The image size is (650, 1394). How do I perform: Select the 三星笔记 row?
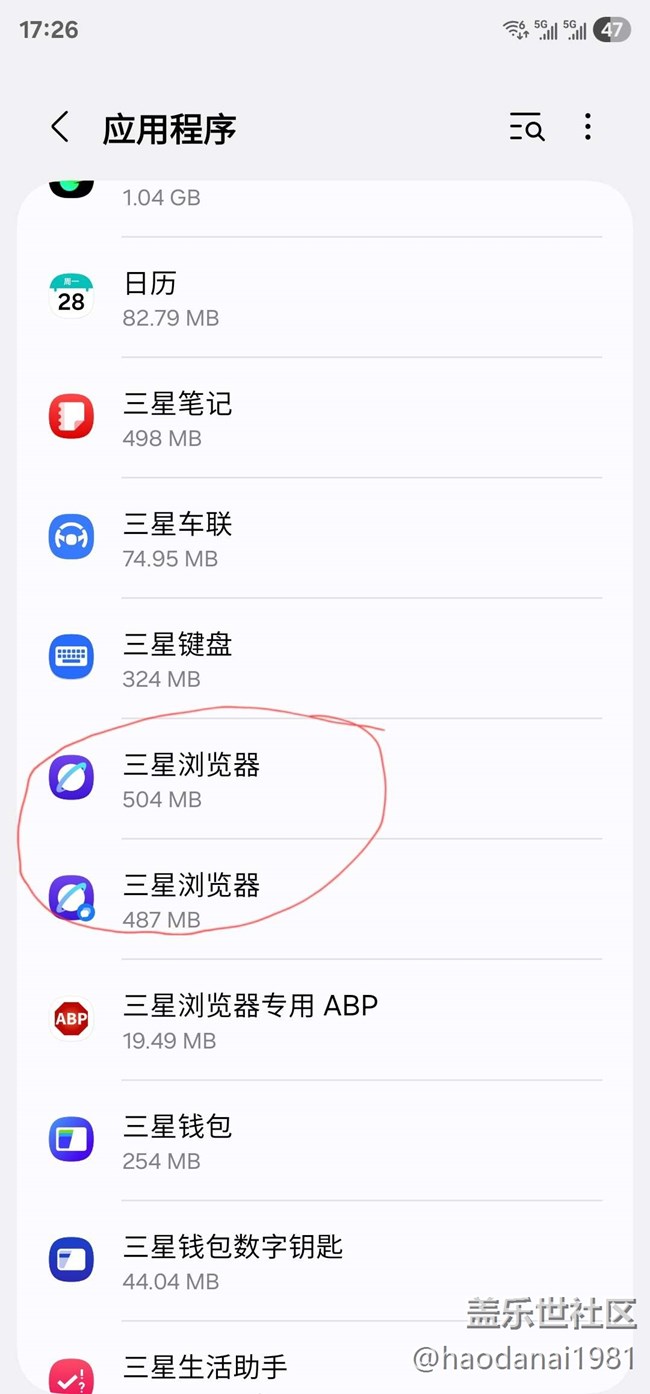[325, 418]
